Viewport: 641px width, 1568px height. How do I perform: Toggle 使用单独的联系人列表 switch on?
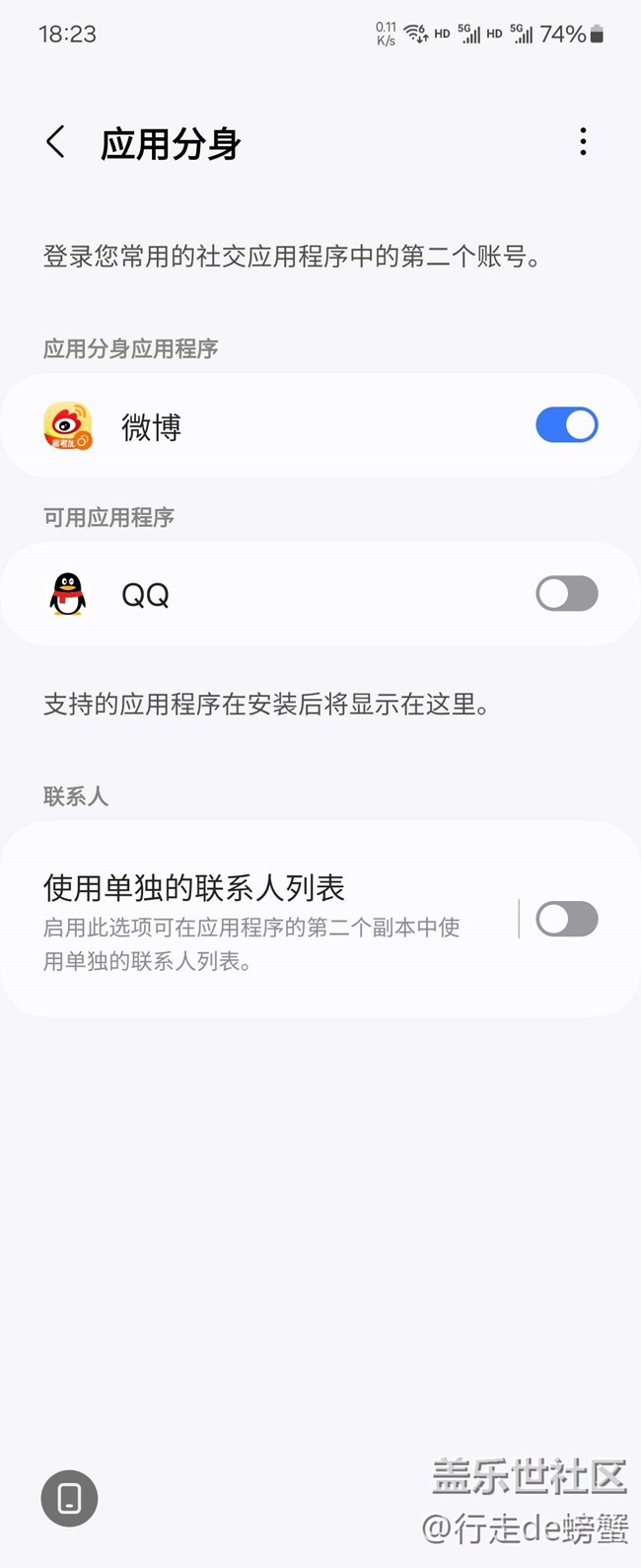coord(566,920)
